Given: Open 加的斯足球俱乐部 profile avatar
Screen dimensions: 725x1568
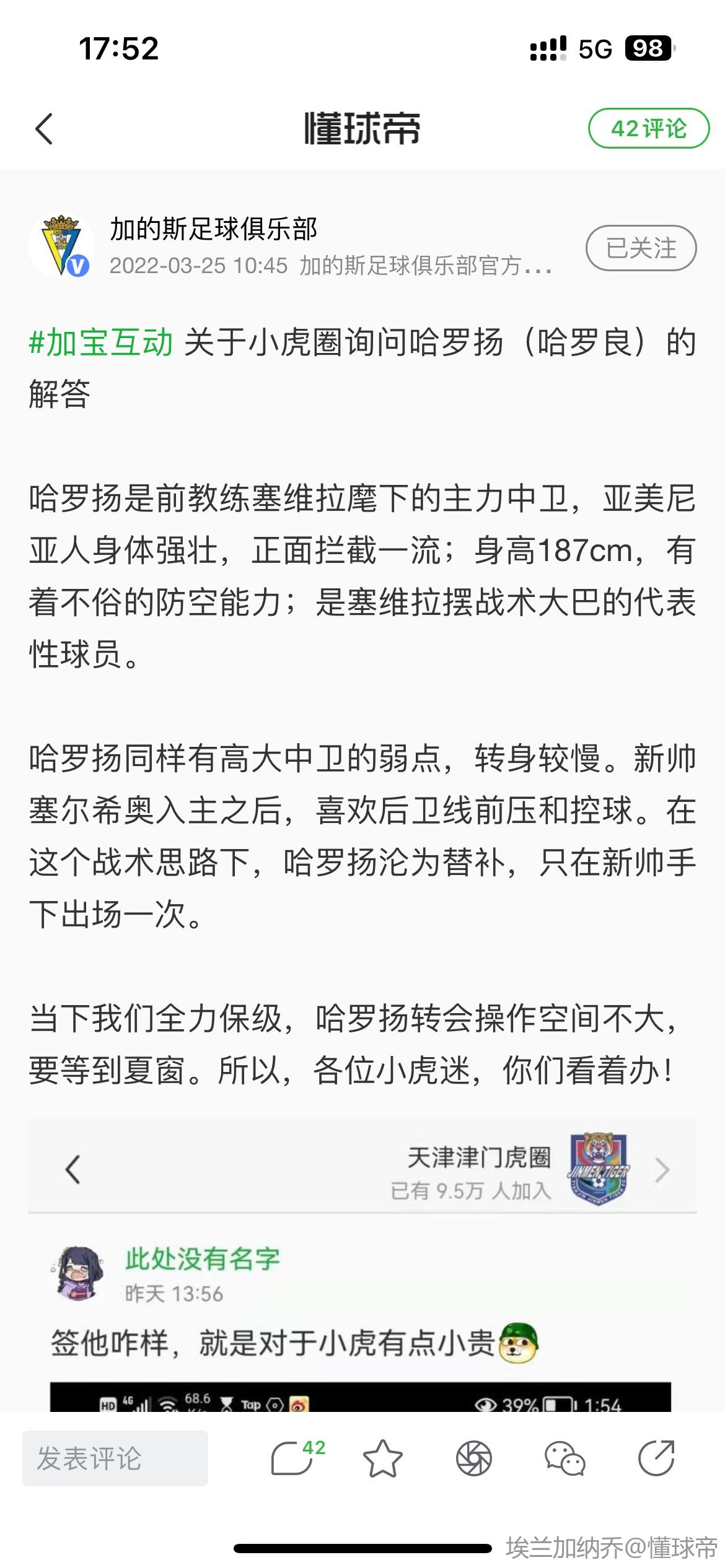Looking at the screenshot, I should [61, 246].
